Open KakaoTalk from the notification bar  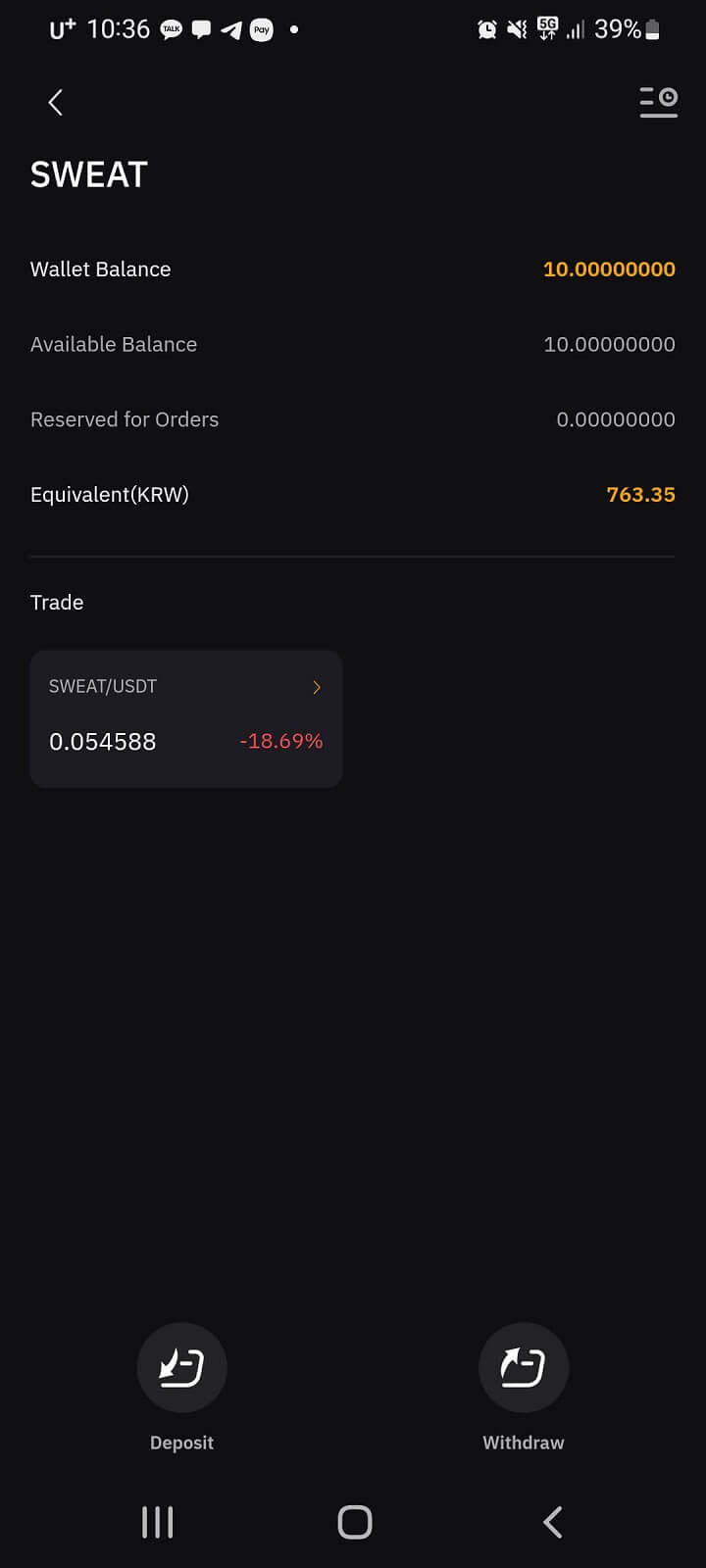click(x=171, y=29)
